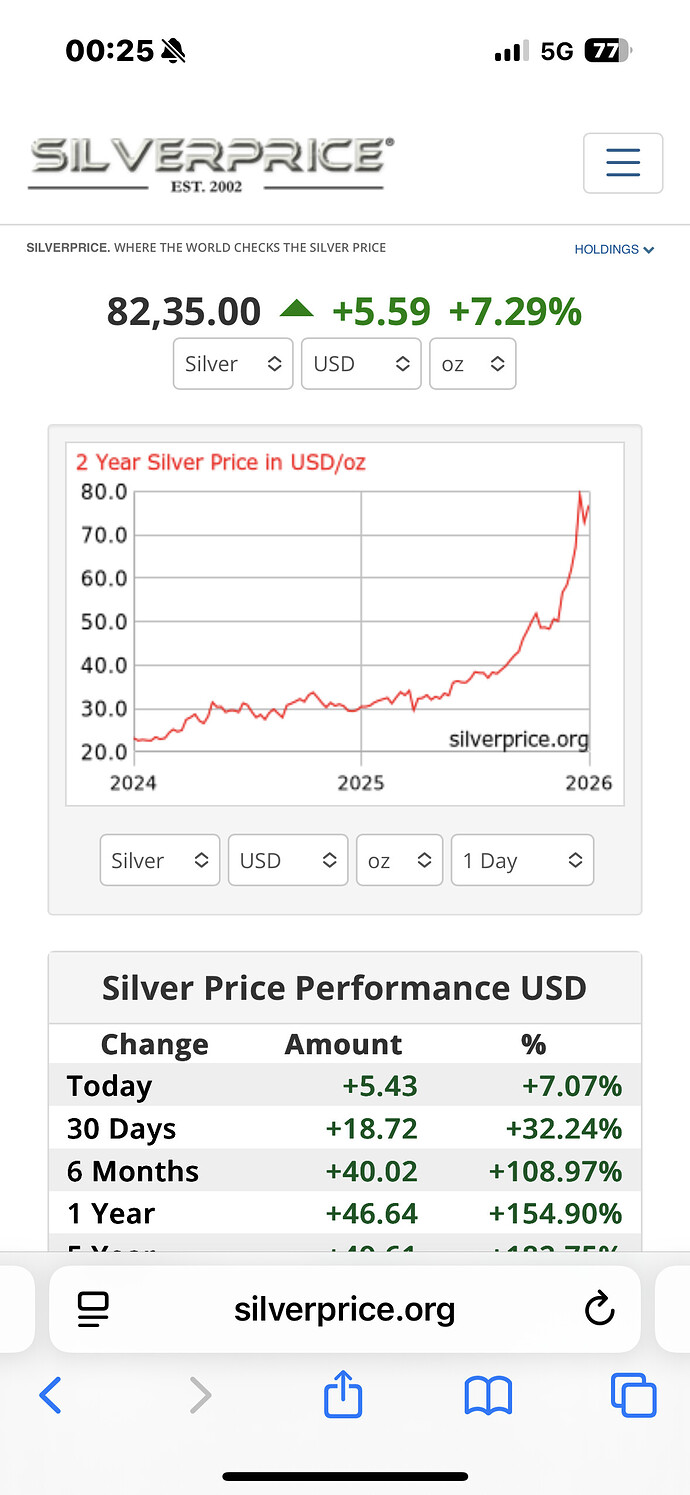Select the Silver dropdown below the chart

click(x=159, y=861)
